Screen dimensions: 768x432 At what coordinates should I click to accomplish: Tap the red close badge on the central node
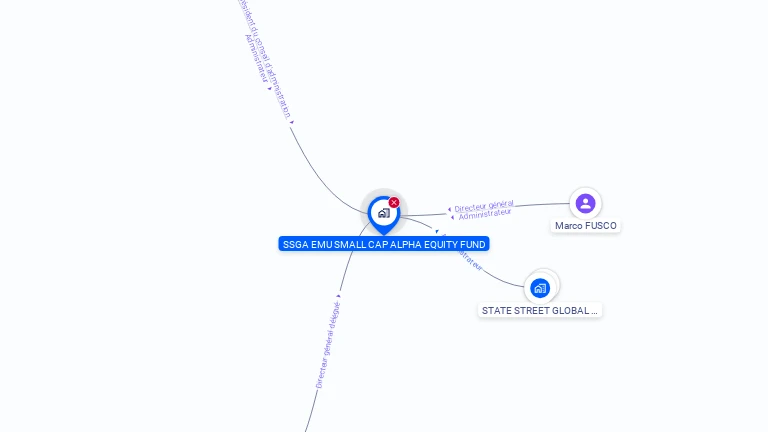tap(394, 202)
